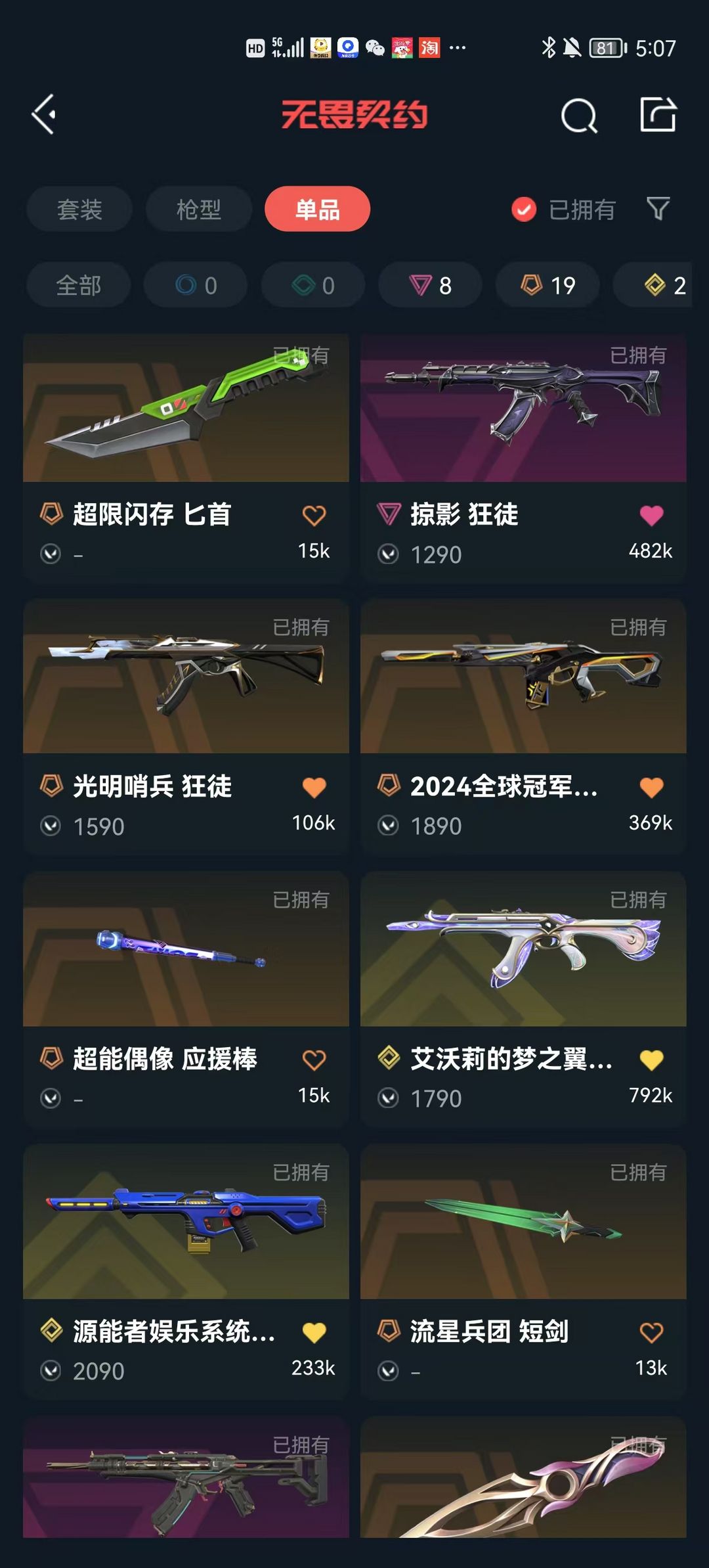The height and width of the screenshot is (1568, 709).
Task: Open the 源能者娱乐系统 skin card
Action: [186, 1271]
